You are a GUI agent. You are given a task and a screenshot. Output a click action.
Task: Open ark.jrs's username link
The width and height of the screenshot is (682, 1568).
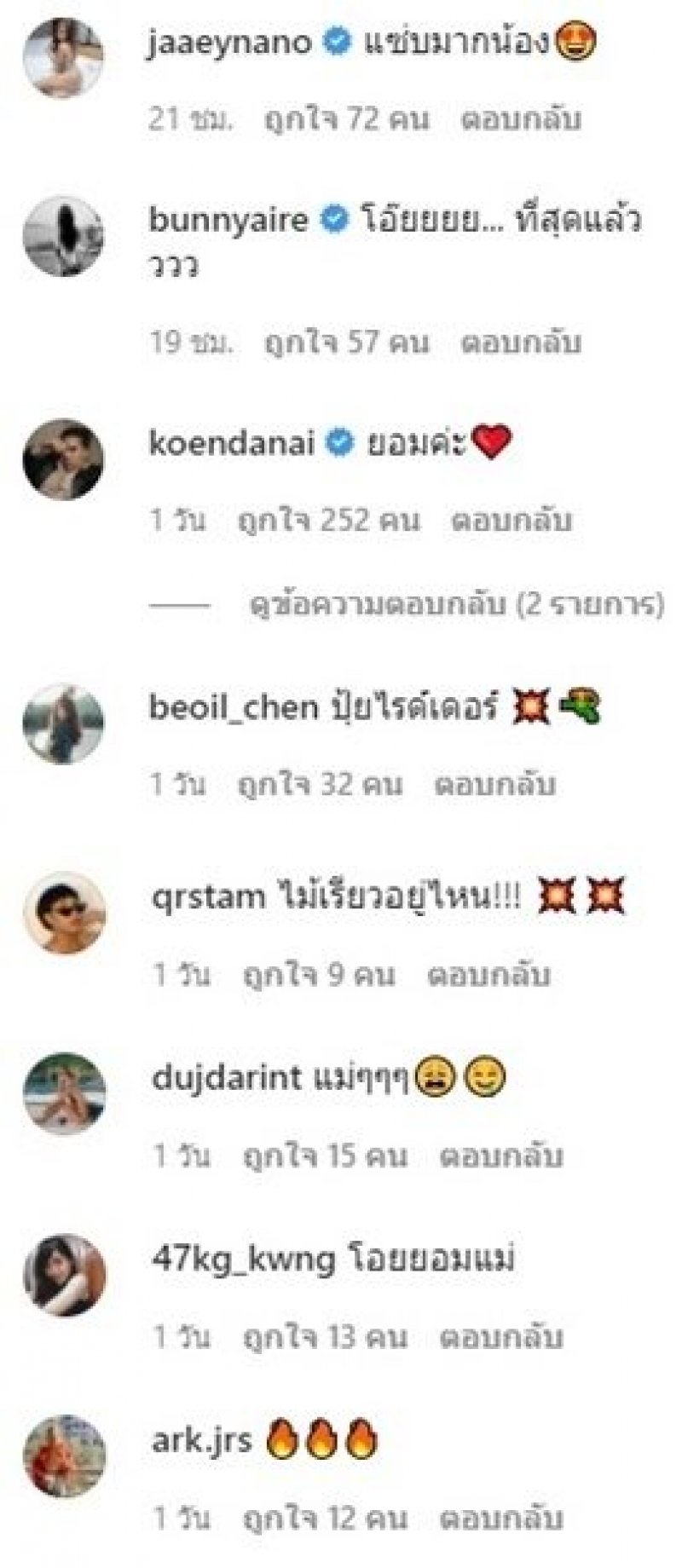(x=202, y=1440)
